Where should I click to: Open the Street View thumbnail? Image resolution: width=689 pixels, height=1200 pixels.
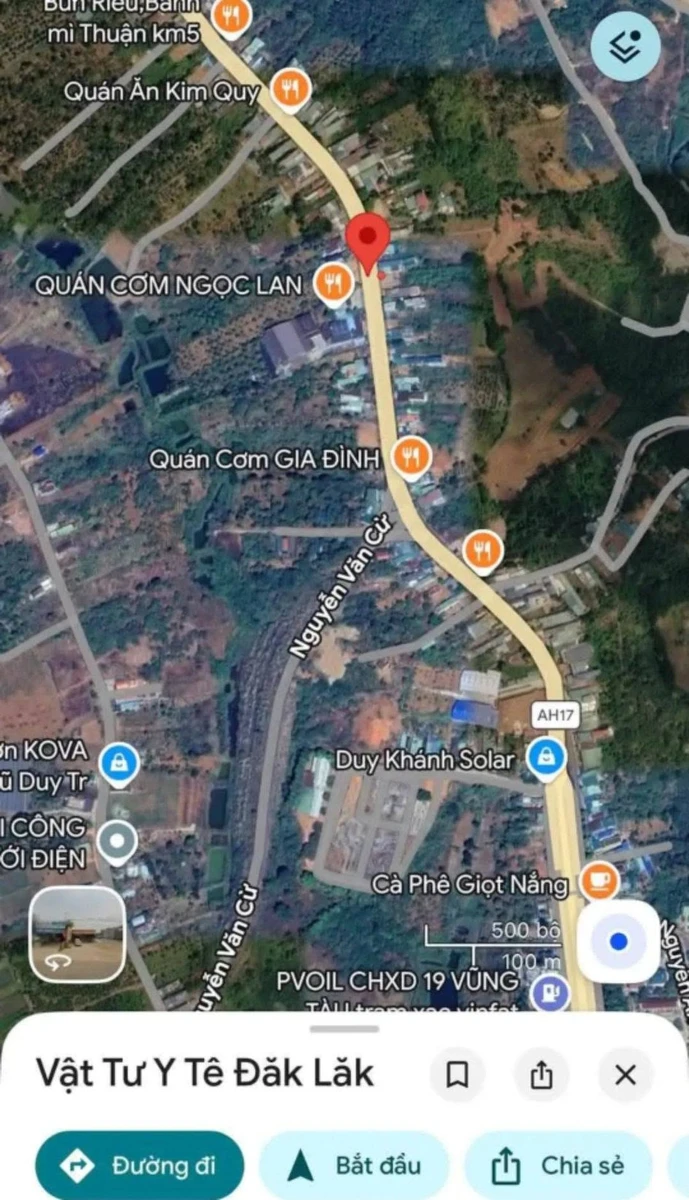[x=77, y=935]
